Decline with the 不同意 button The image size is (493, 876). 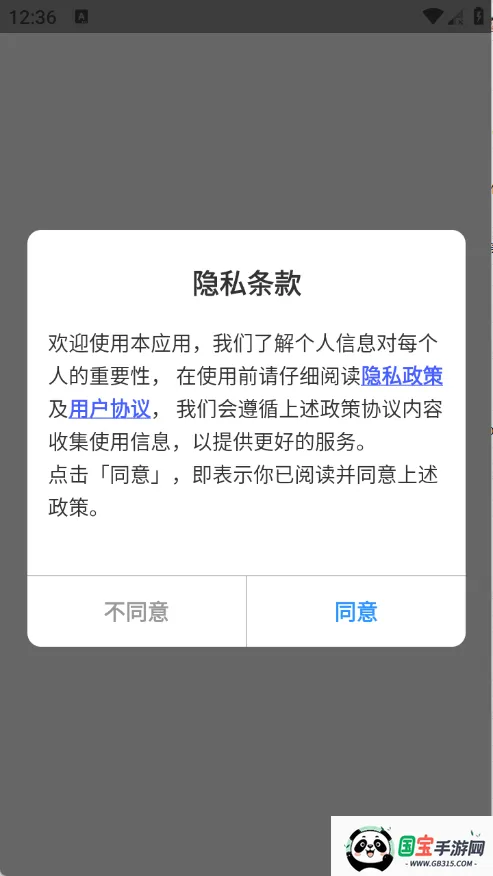point(136,612)
